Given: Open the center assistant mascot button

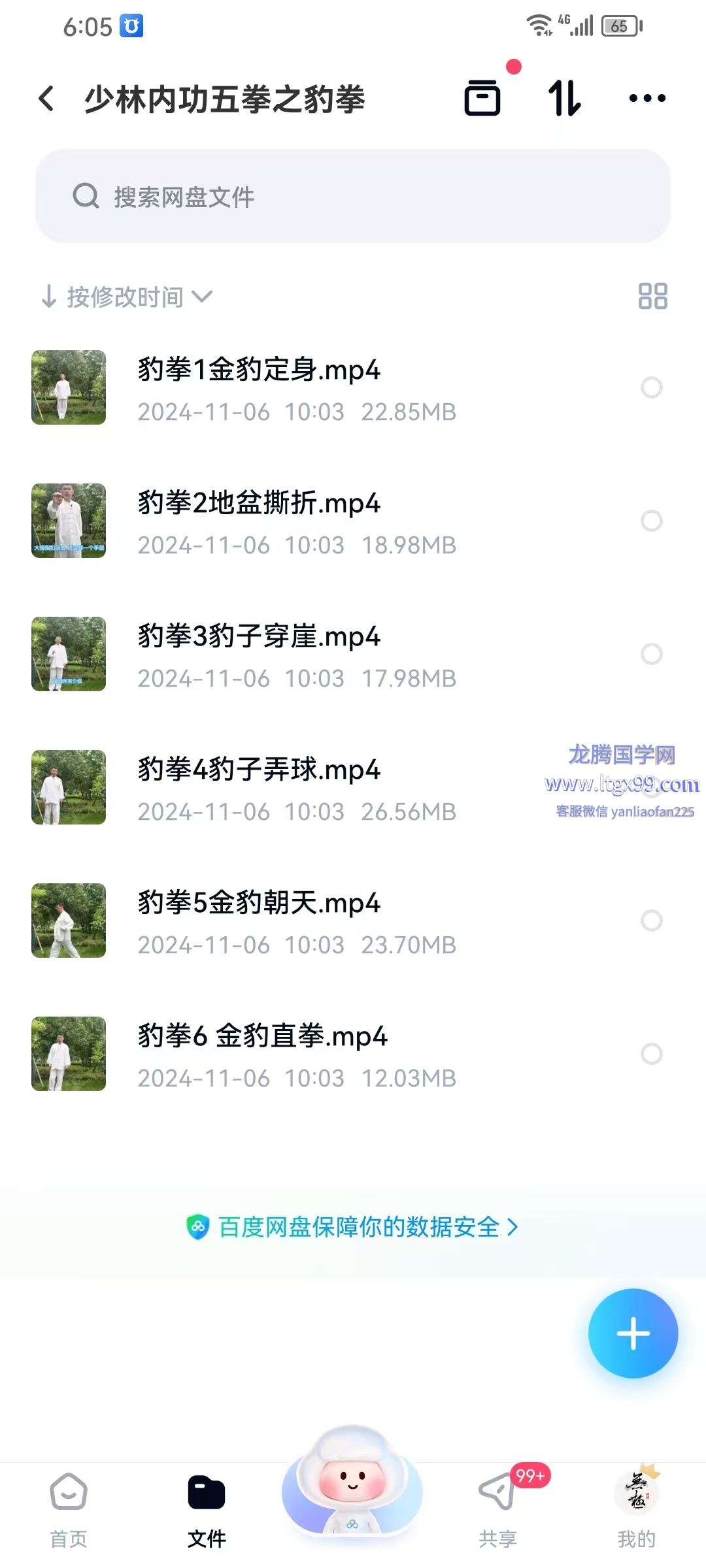Looking at the screenshot, I should (352, 1484).
